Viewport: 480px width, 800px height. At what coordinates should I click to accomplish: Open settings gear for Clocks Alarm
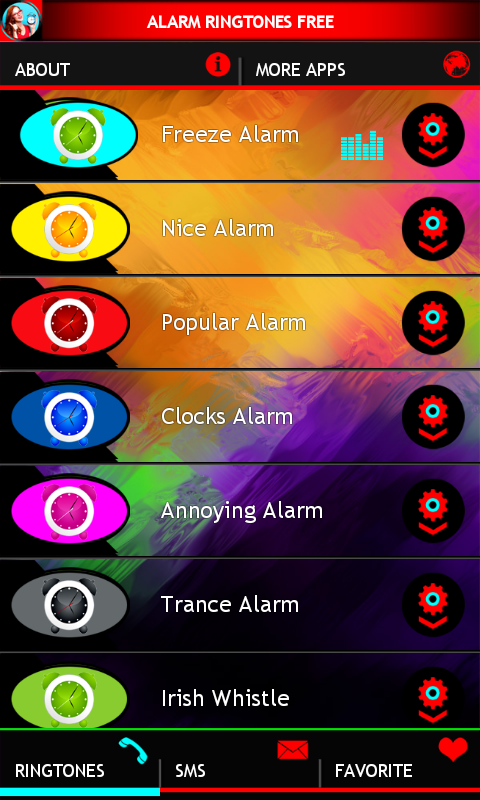pos(433,417)
